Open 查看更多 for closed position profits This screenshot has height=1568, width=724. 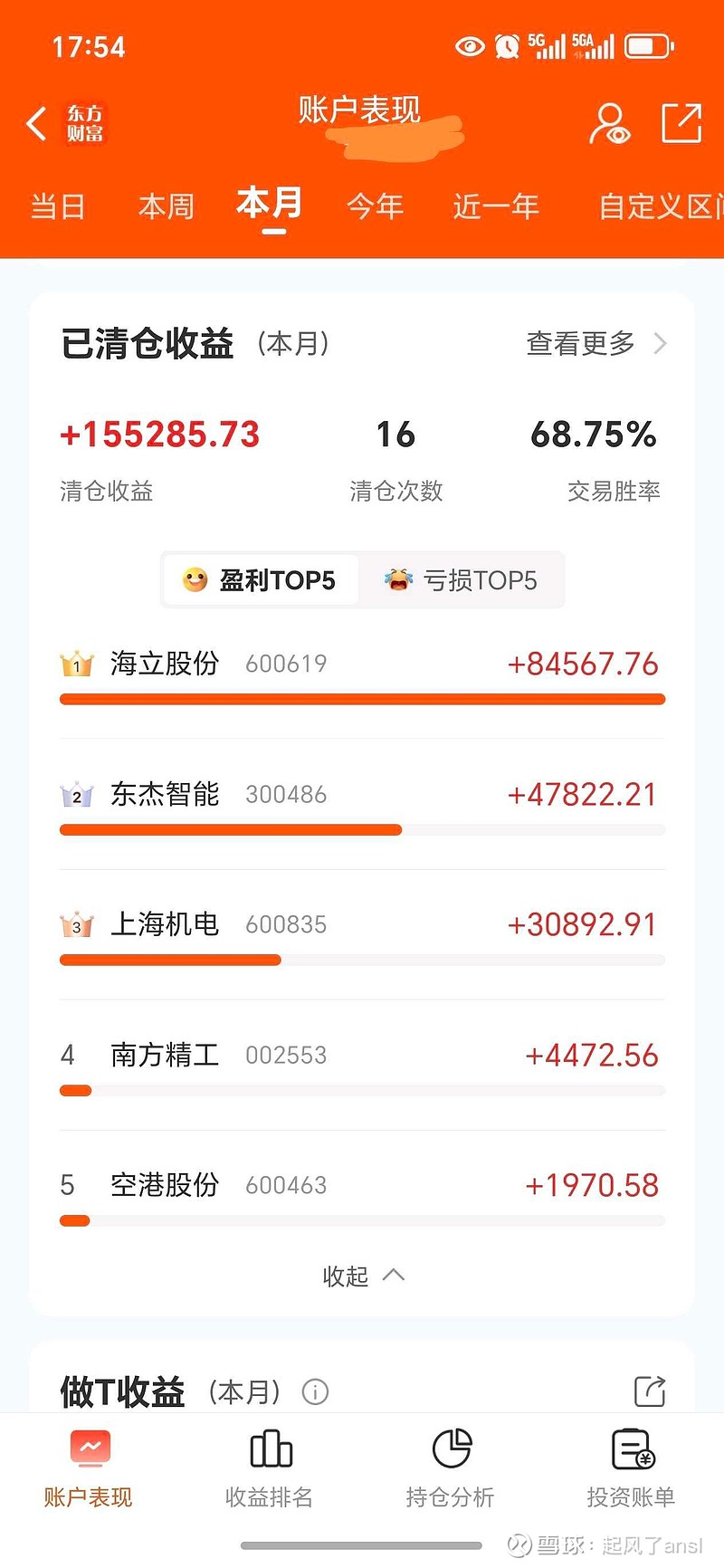coord(595,343)
